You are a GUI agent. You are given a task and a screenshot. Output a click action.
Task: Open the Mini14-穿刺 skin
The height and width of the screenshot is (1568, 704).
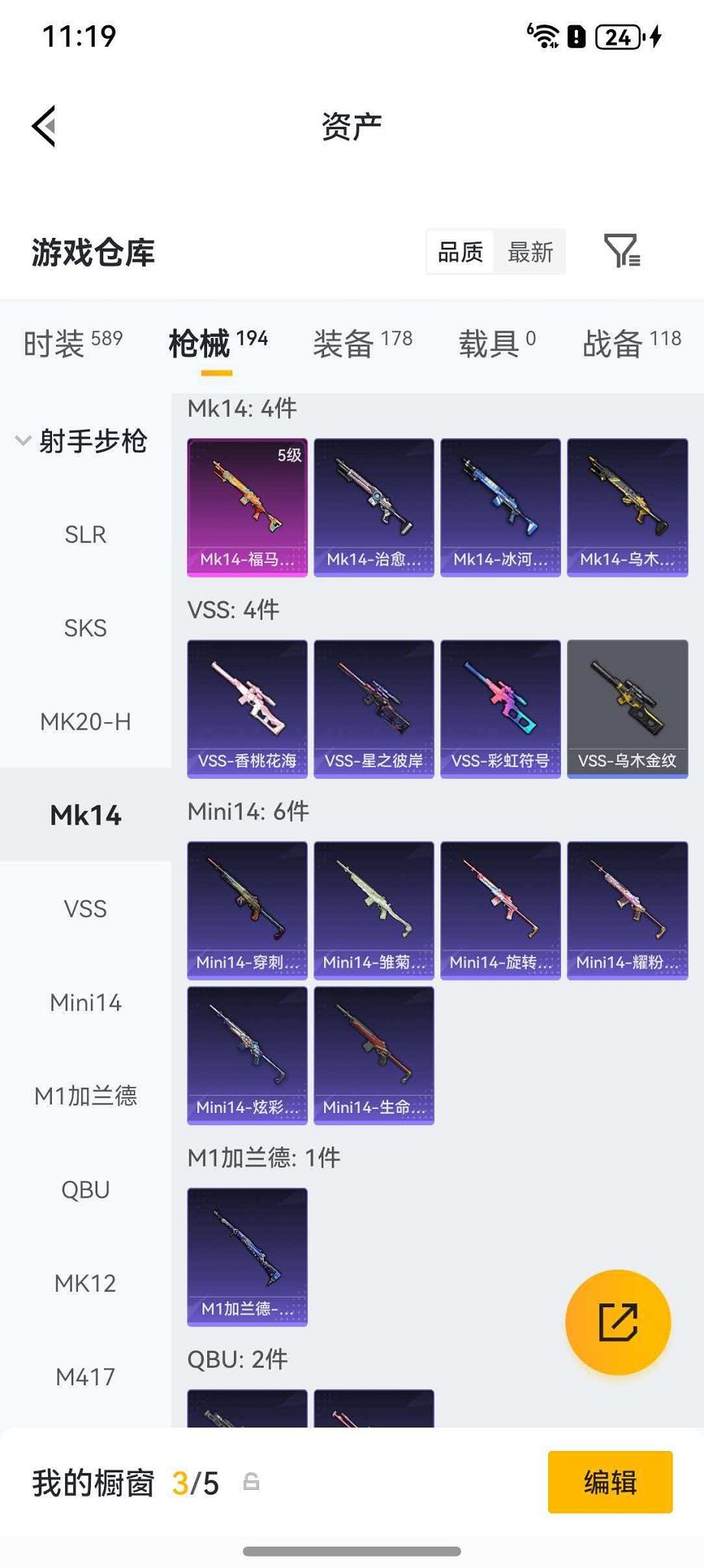247,909
